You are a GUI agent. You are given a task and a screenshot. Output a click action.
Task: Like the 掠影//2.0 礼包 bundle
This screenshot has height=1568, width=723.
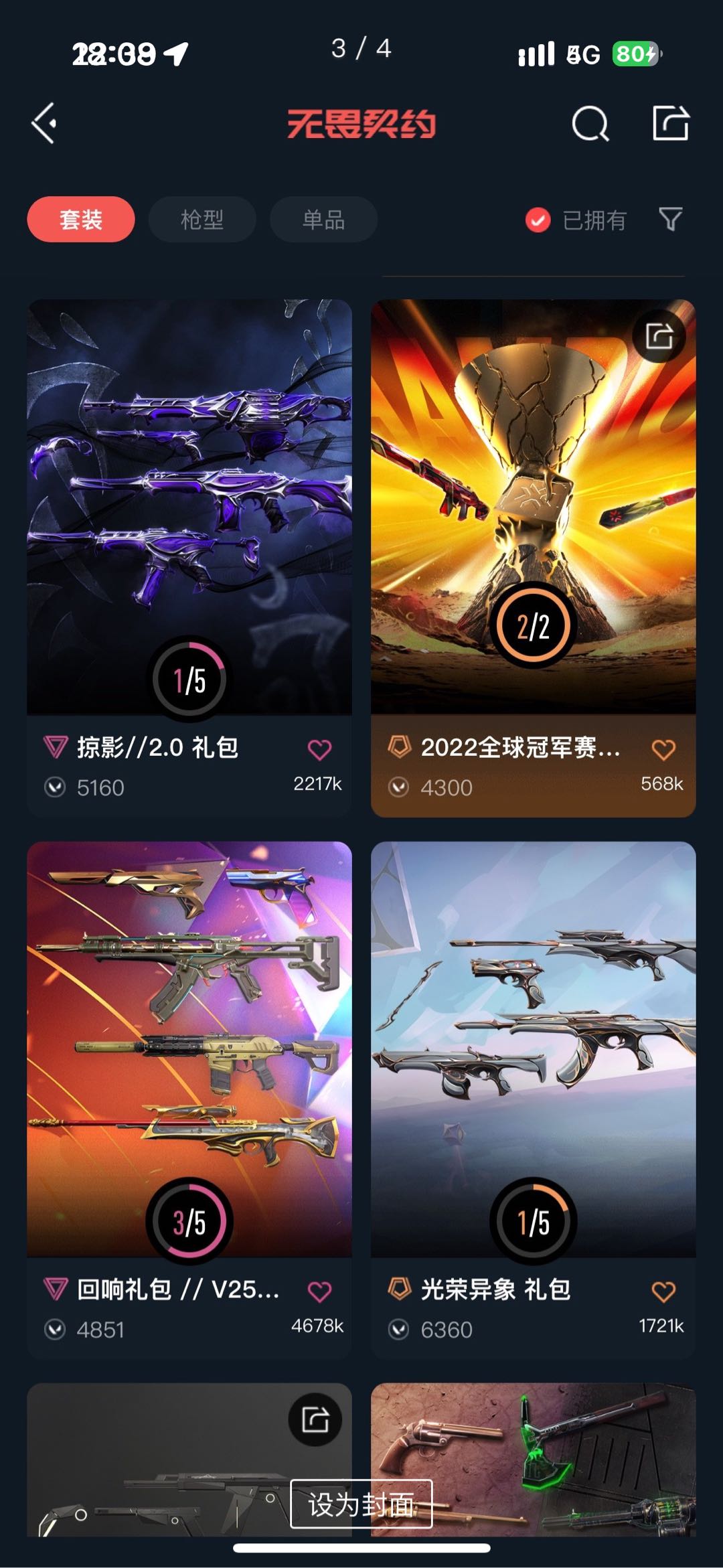click(x=320, y=749)
